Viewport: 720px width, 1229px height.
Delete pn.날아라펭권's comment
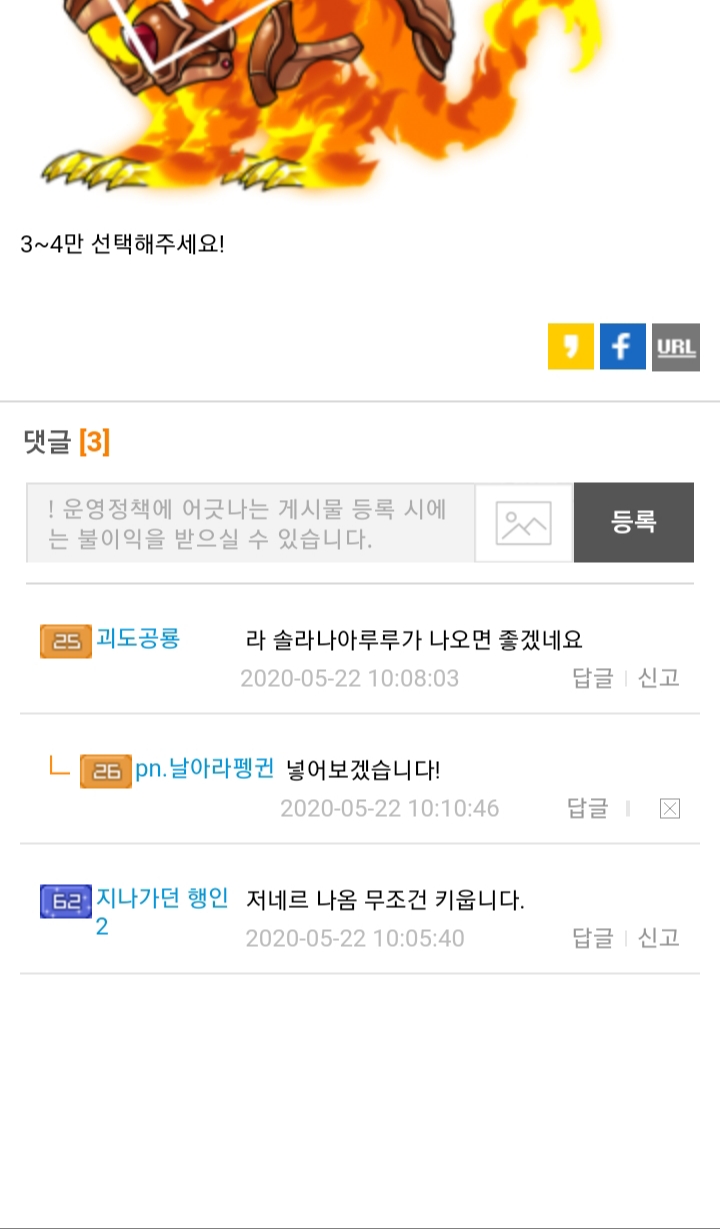click(670, 809)
